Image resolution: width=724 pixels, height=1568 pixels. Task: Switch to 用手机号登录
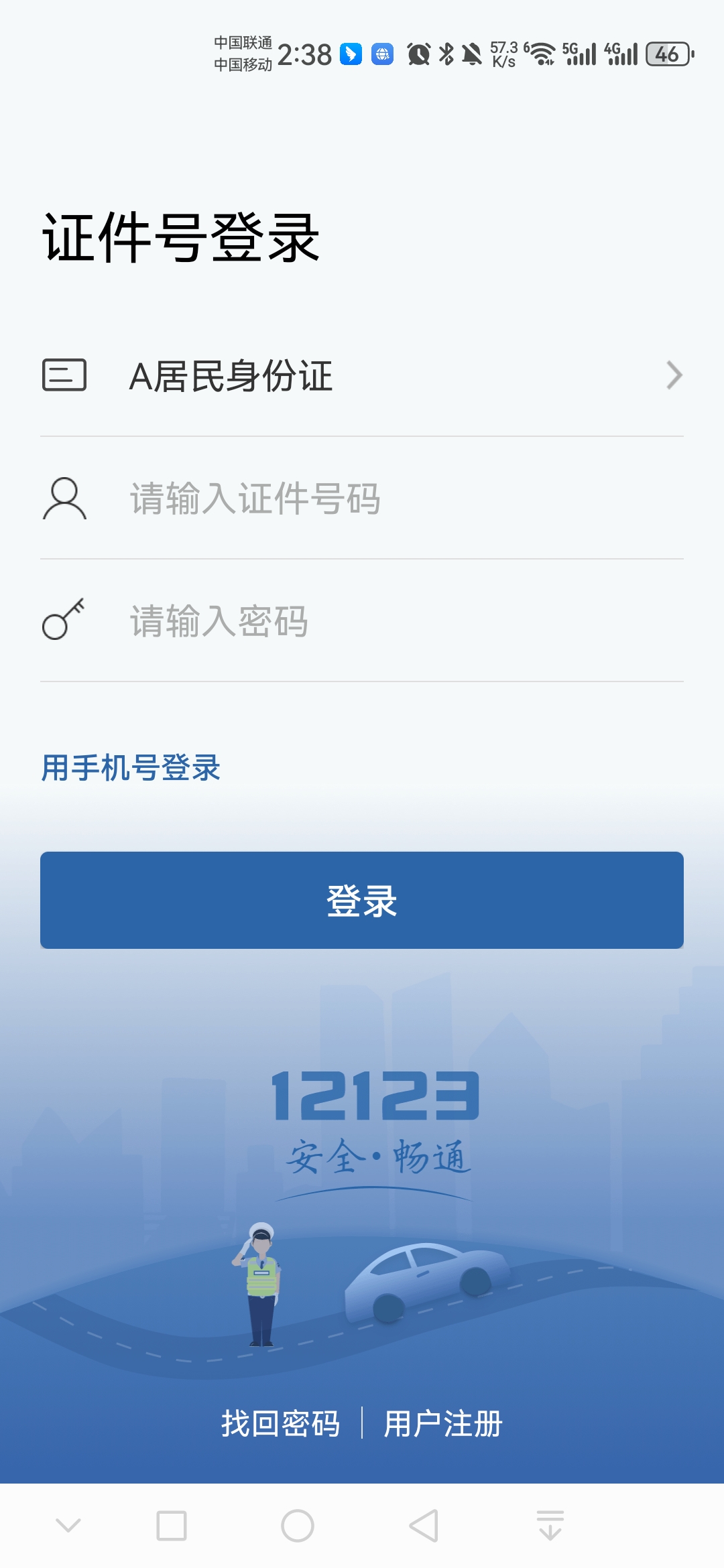[131, 768]
